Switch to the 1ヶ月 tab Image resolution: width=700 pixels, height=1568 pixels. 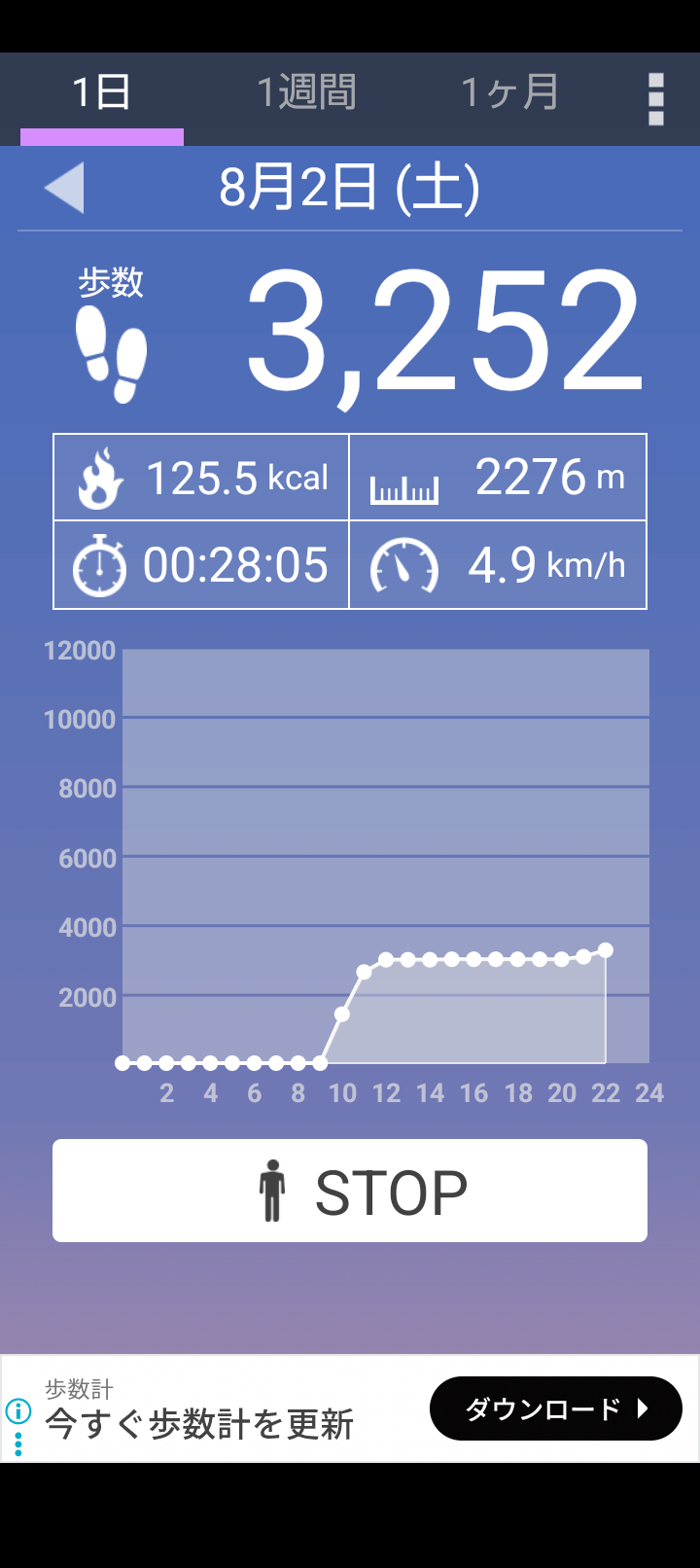[x=509, y=93]
